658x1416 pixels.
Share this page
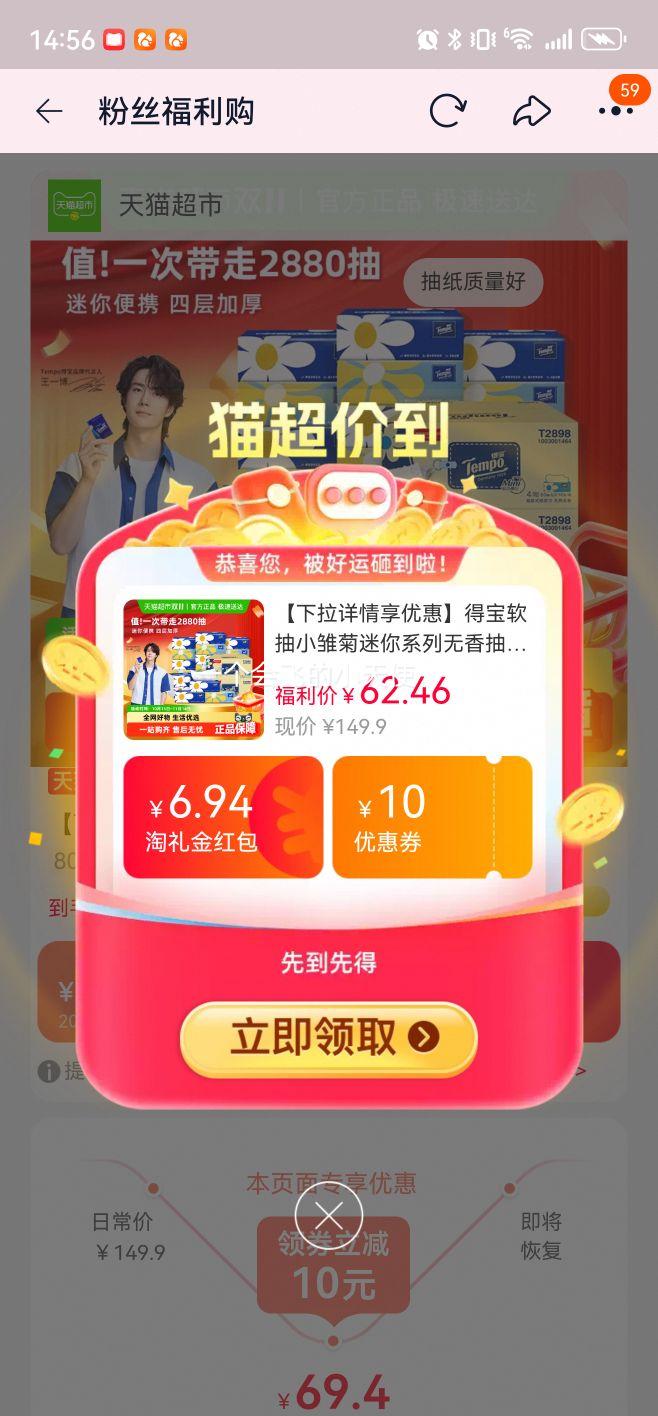coord(531,112)
